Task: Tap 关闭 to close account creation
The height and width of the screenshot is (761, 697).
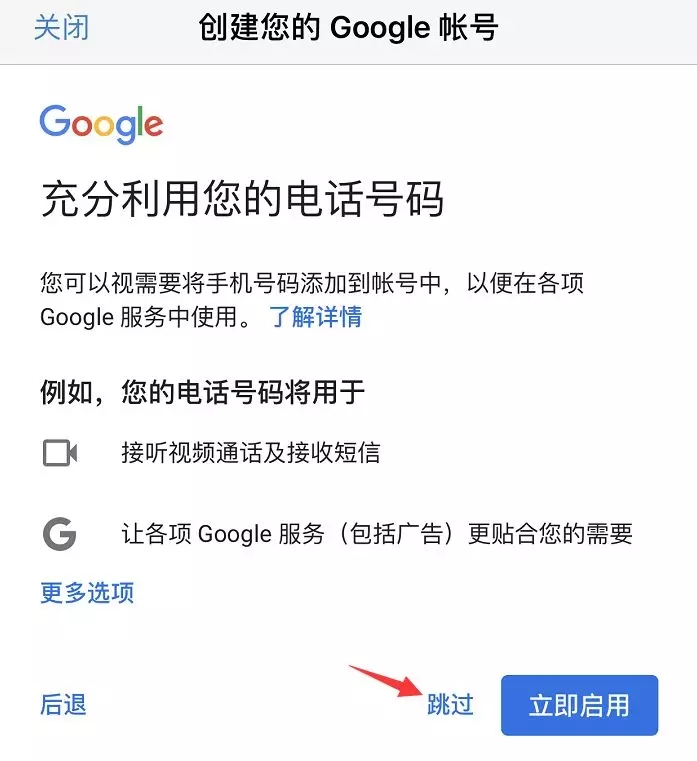Action: click(x=61, y=27)
